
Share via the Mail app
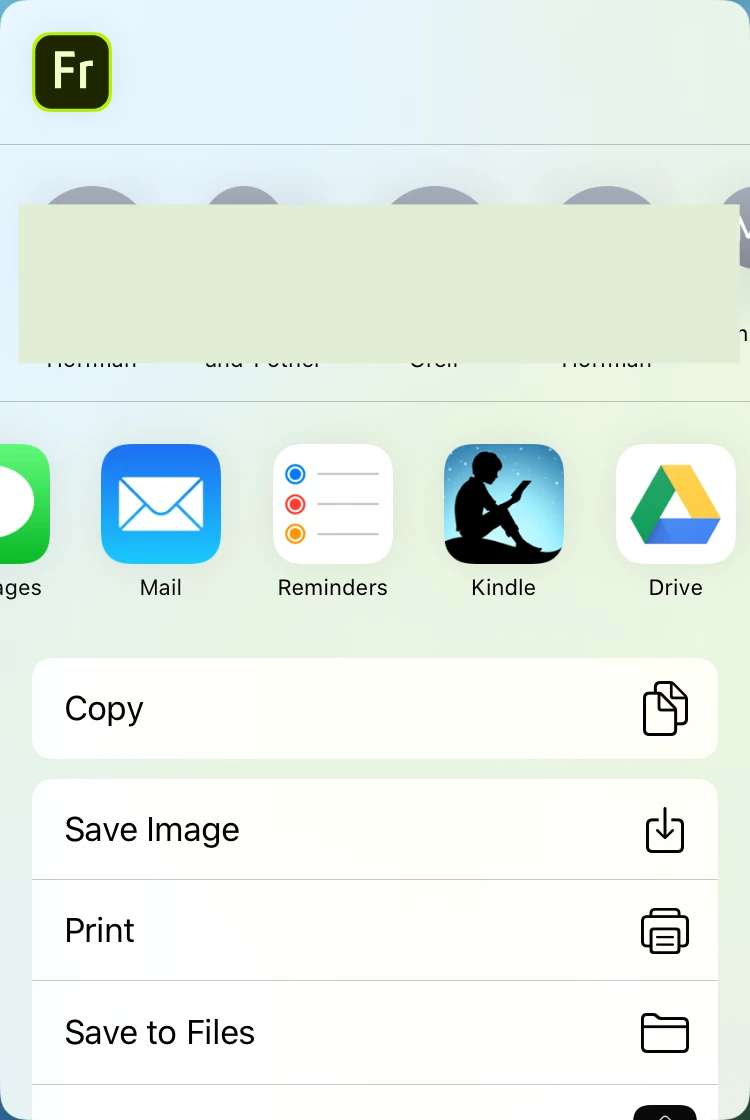[x=160, y=504]
